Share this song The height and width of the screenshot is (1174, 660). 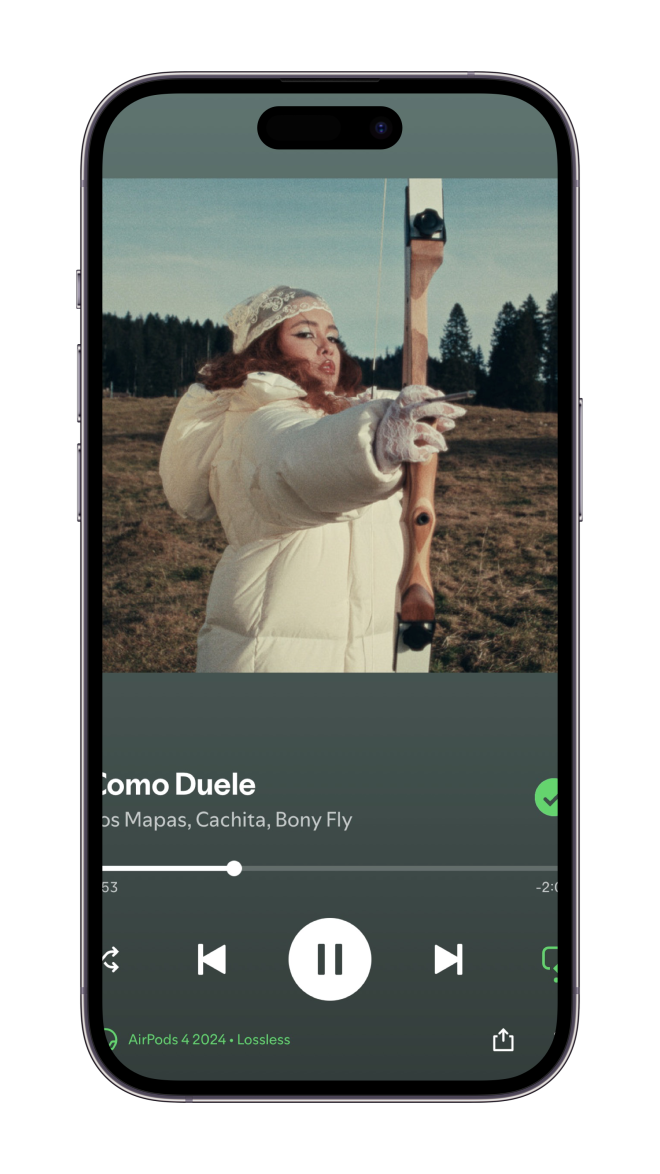click(503, 1040)
